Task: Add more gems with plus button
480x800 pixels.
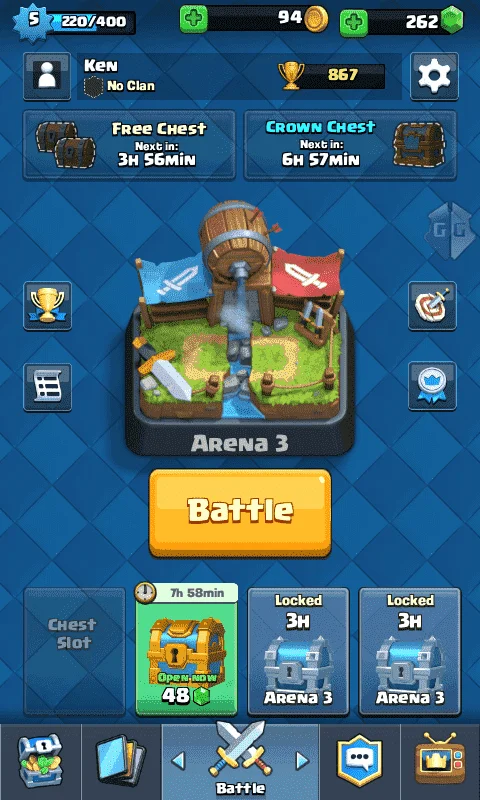Action: [354, 22]
